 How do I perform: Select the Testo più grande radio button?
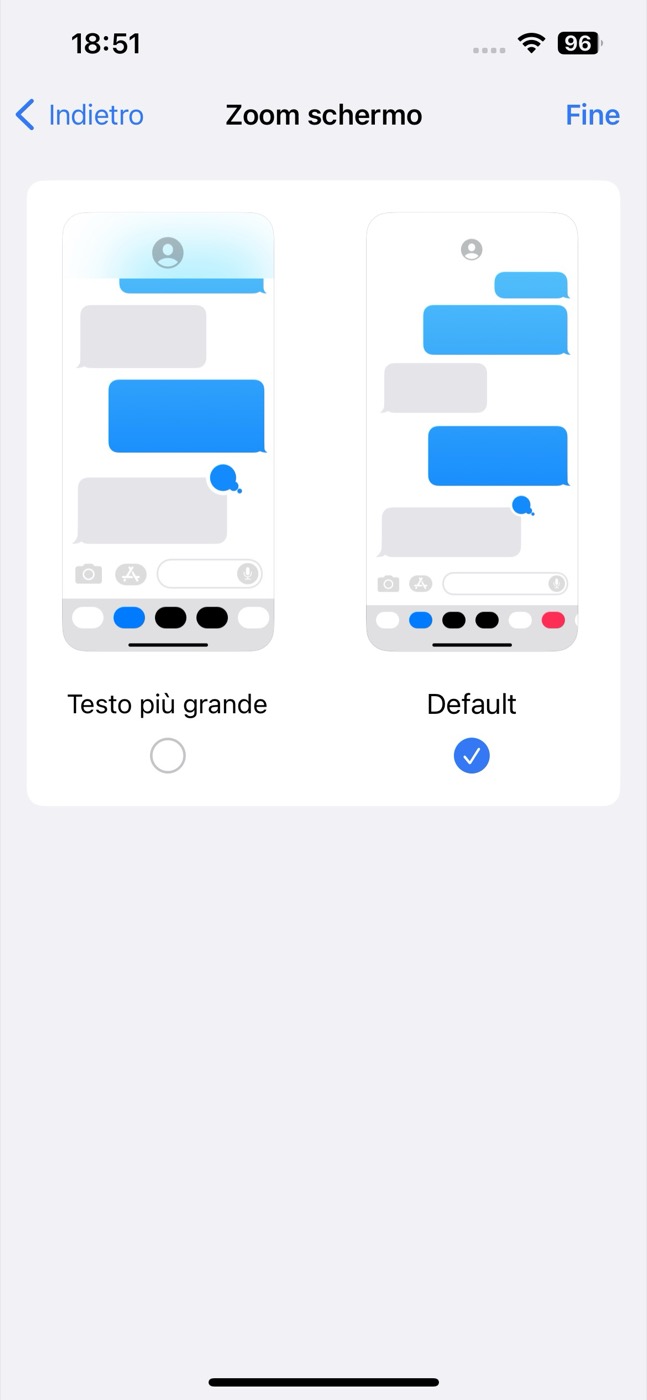click(x=168, y=756)
